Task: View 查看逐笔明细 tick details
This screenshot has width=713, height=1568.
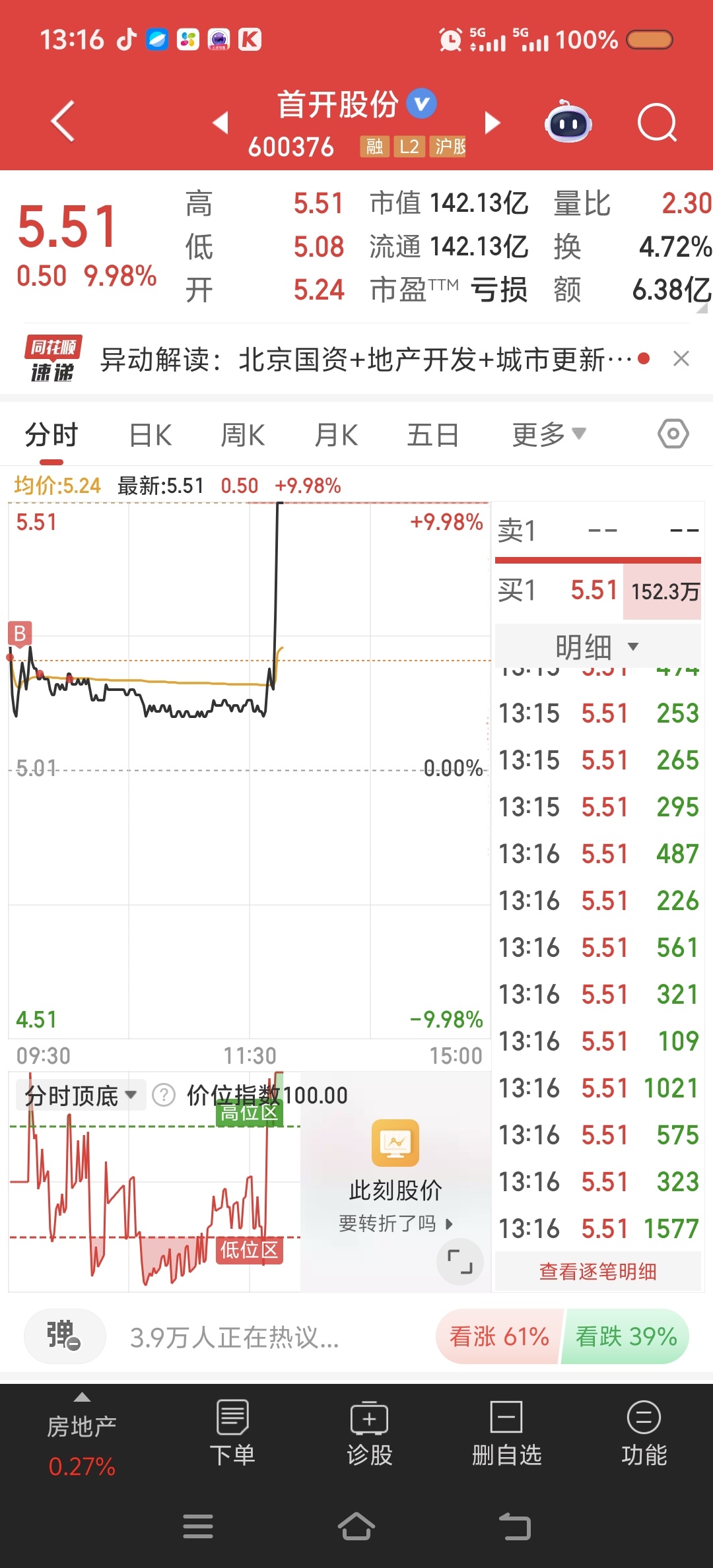Action: pos(597,1272)
